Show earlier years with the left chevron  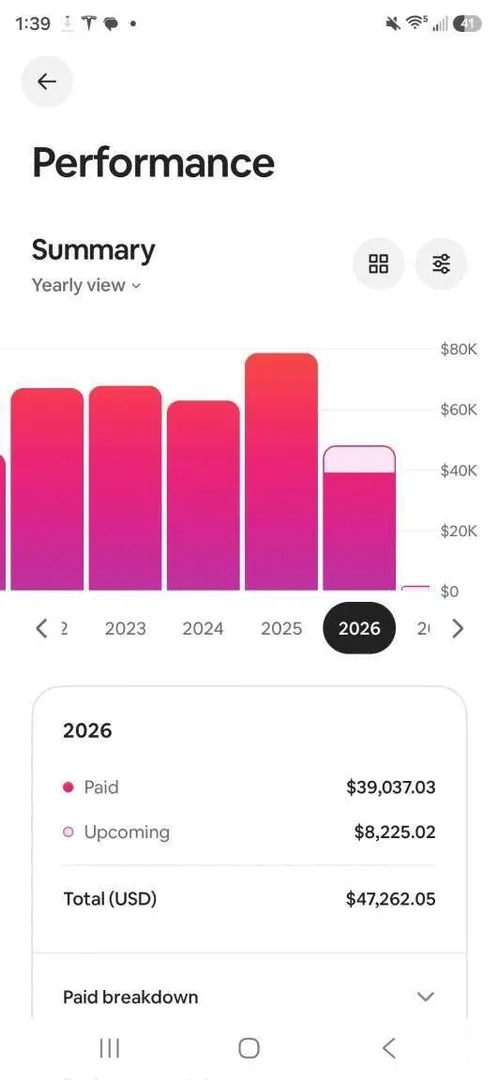(x=41, y=628)
